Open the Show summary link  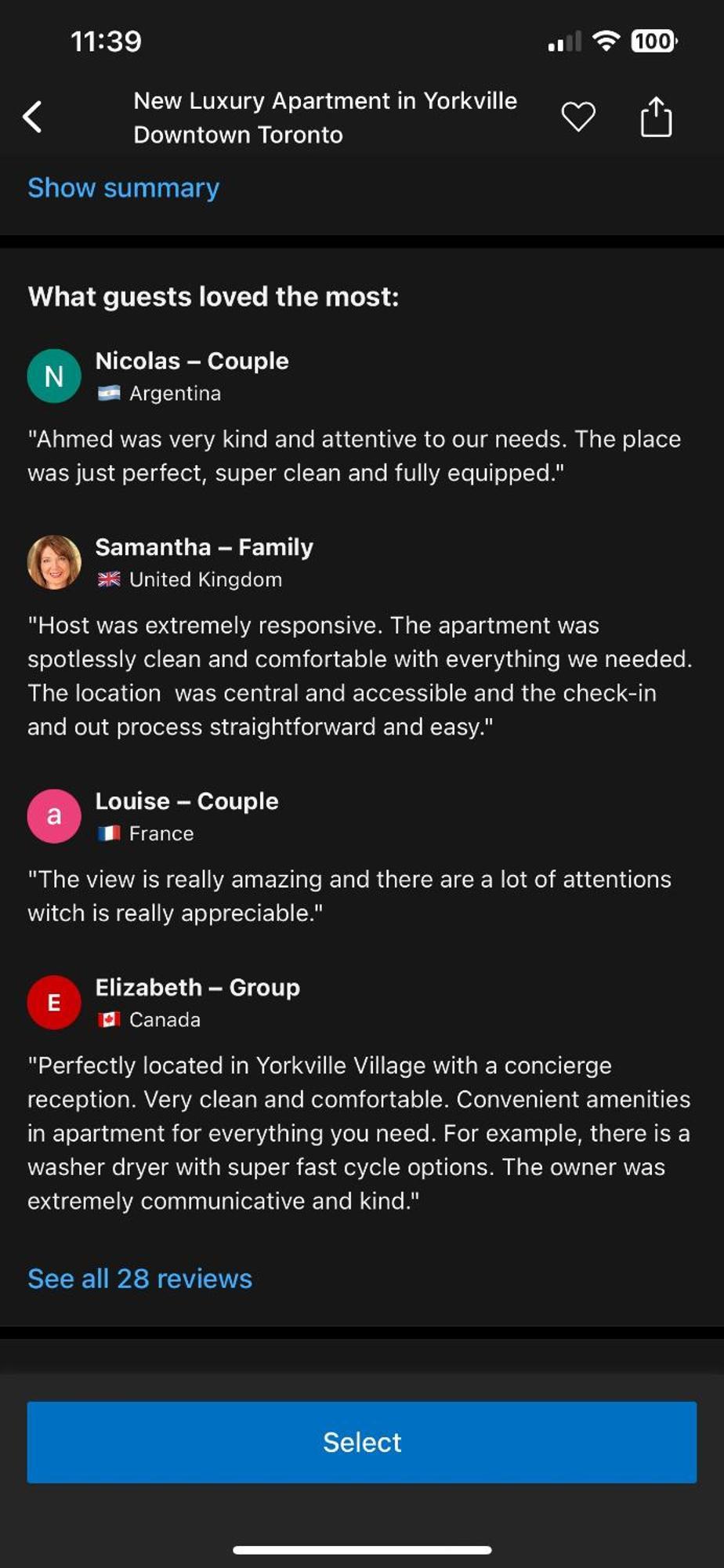124,188
